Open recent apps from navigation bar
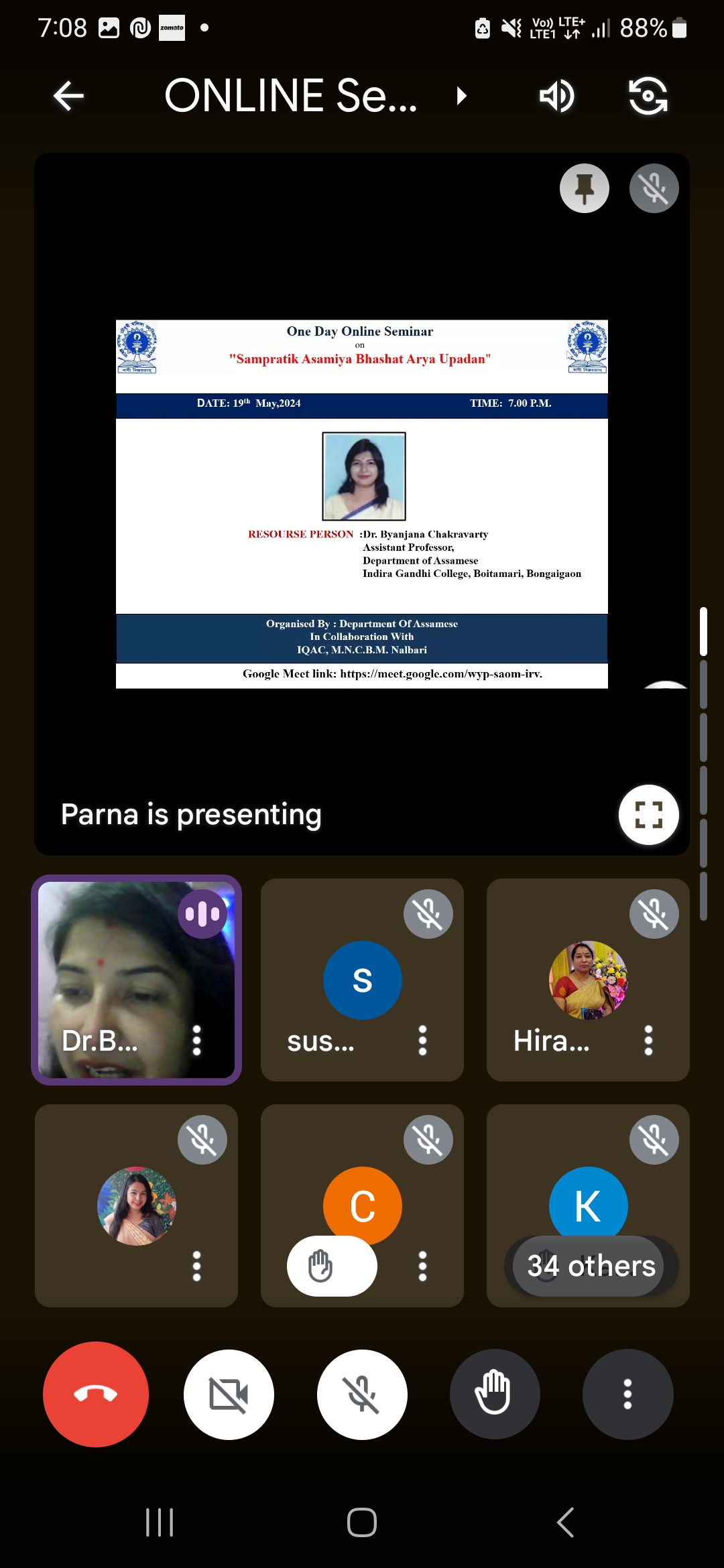Viewport: 724px width, 1568px height. [x=160, y=1522]
